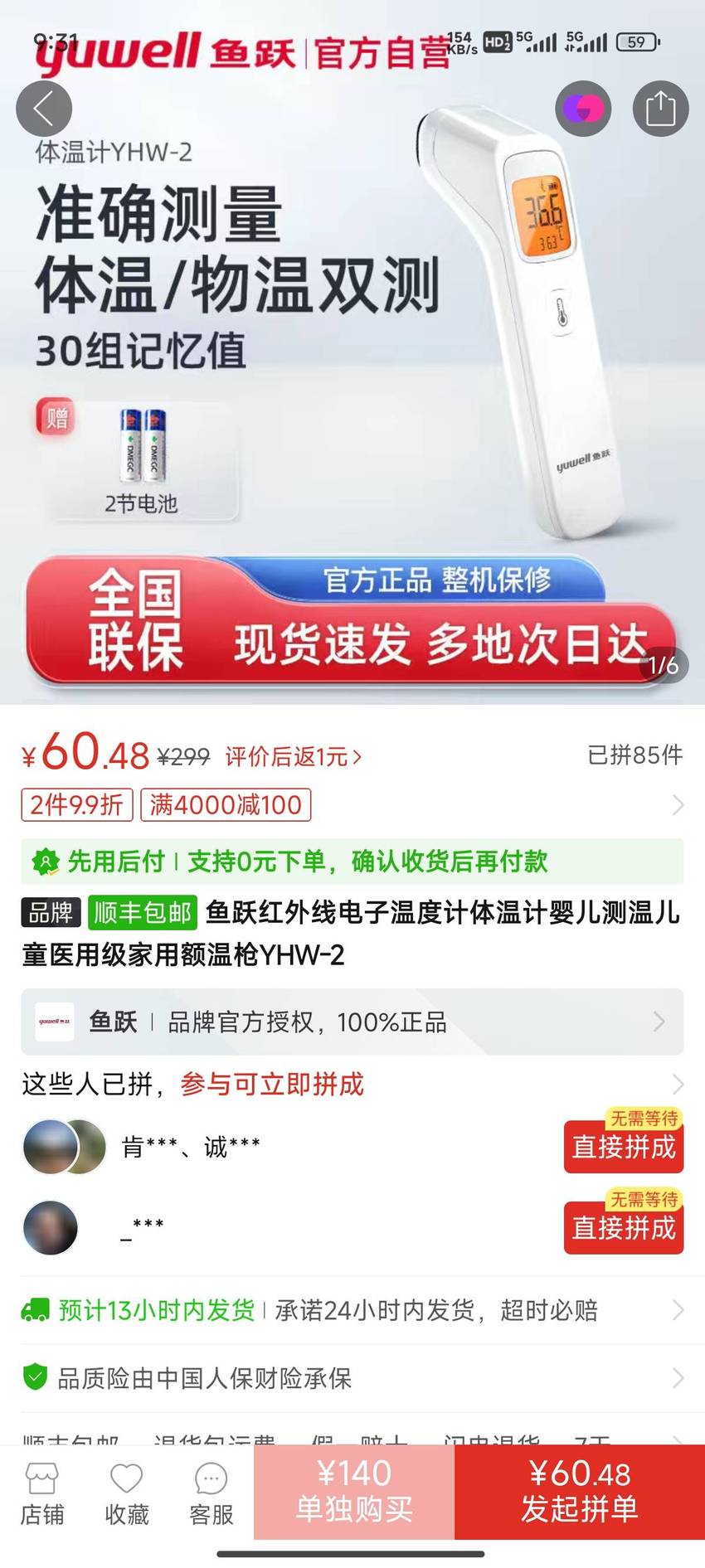
Task: Open the 2件9.9折 coupon row
Action: pyautogui.click(x=352, y=804)
